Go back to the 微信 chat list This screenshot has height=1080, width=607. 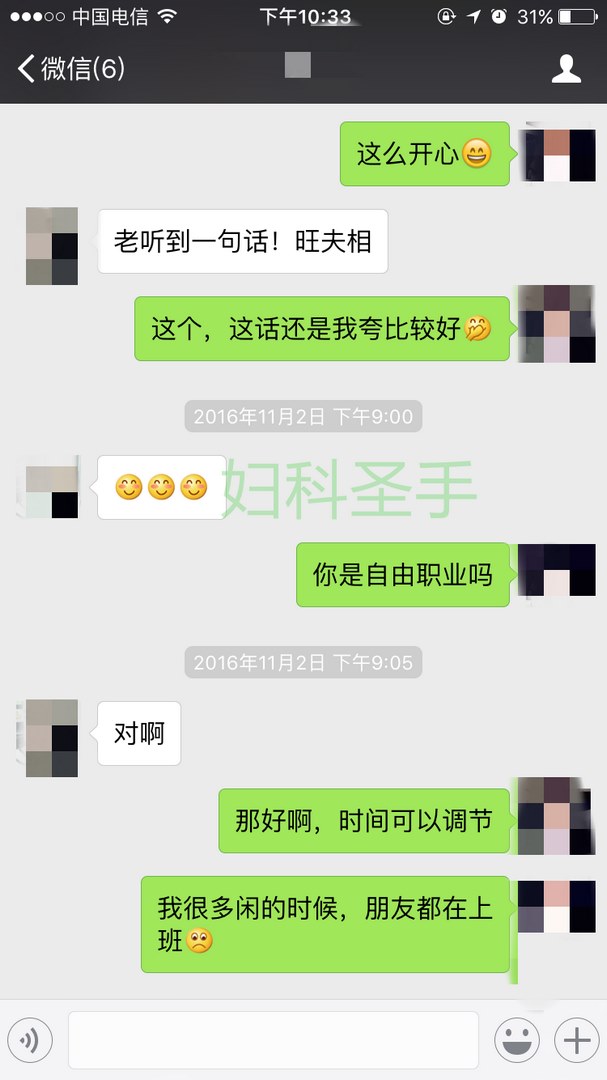click(70, 69)
